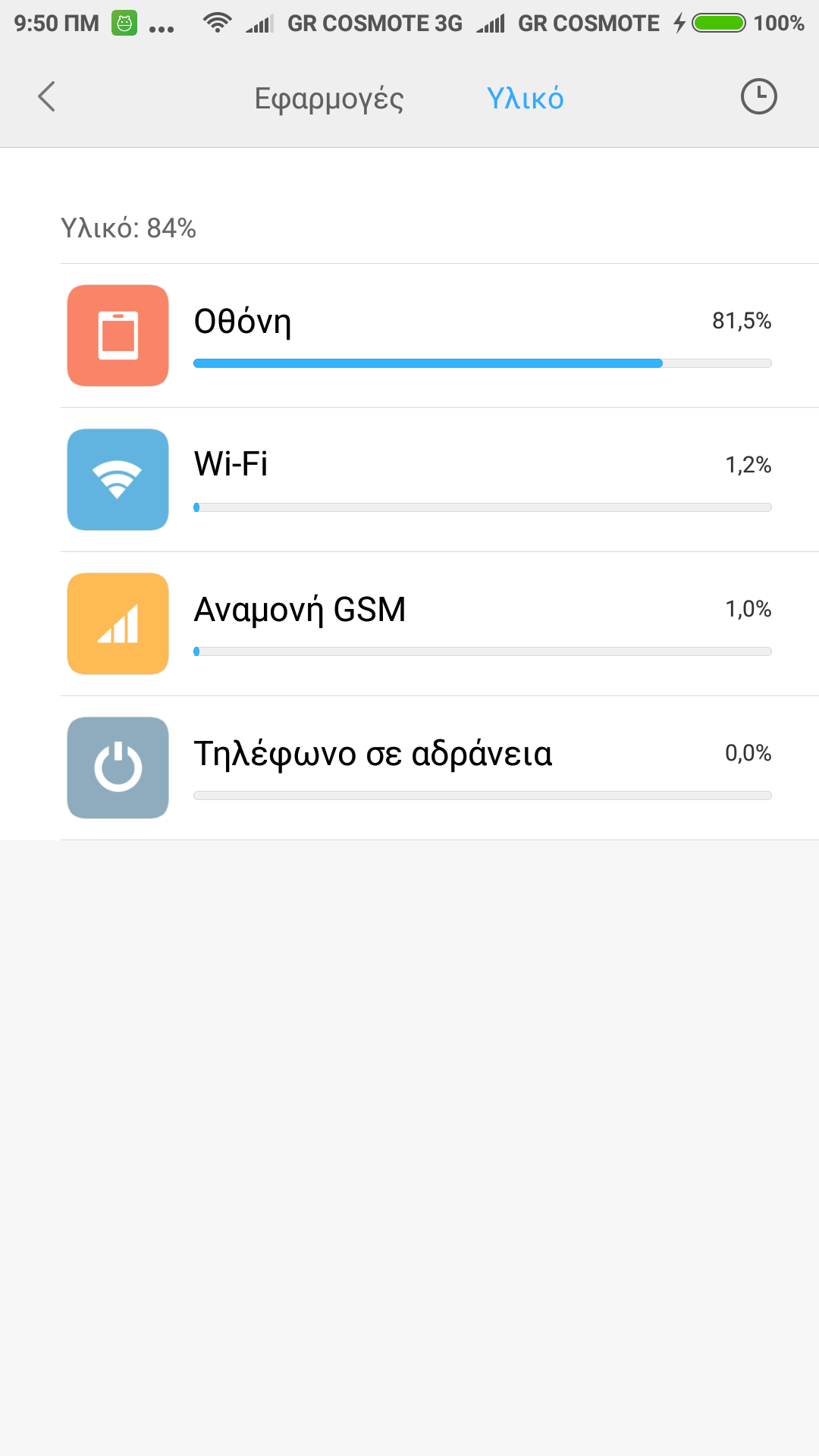This screenshot has width=819, height=1456.
Task: Open the clock history icon
Action: click(758, 97)
